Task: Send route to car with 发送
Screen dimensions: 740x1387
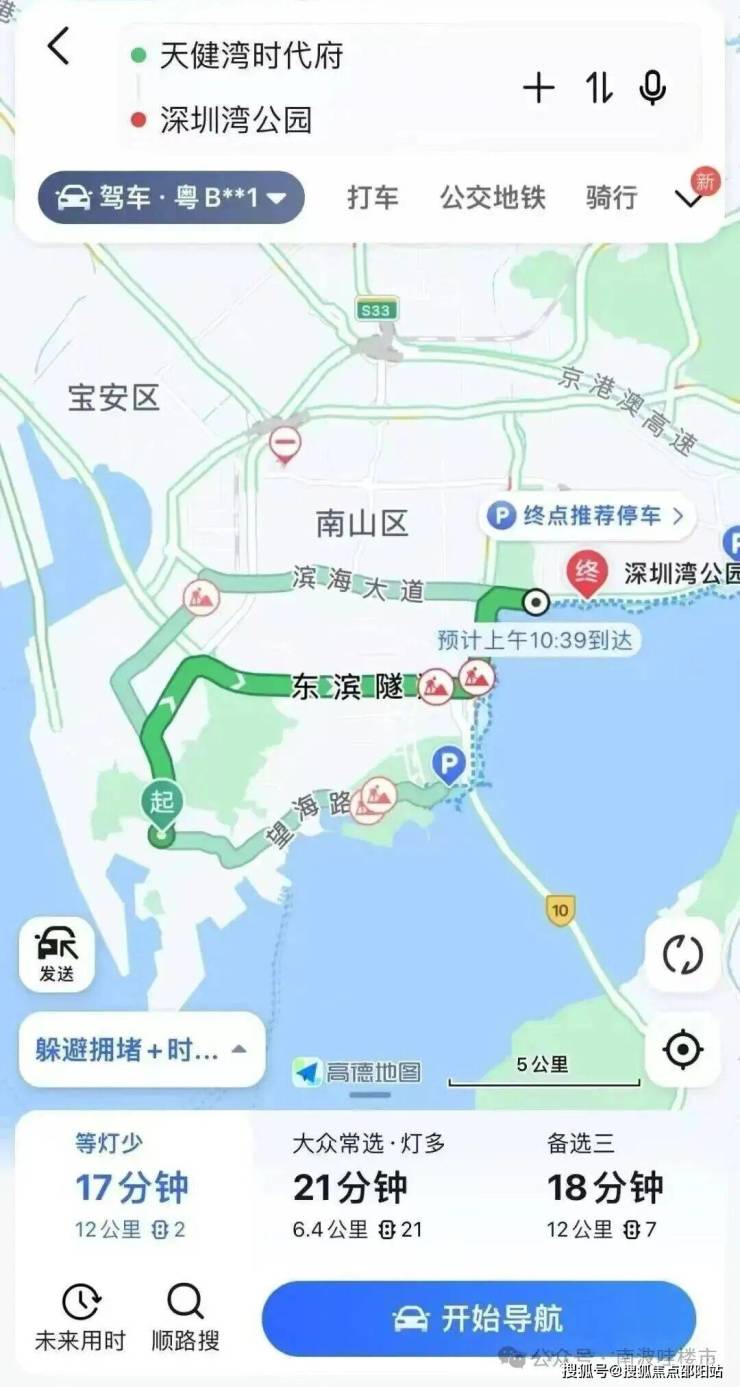Action: (57, 955)
